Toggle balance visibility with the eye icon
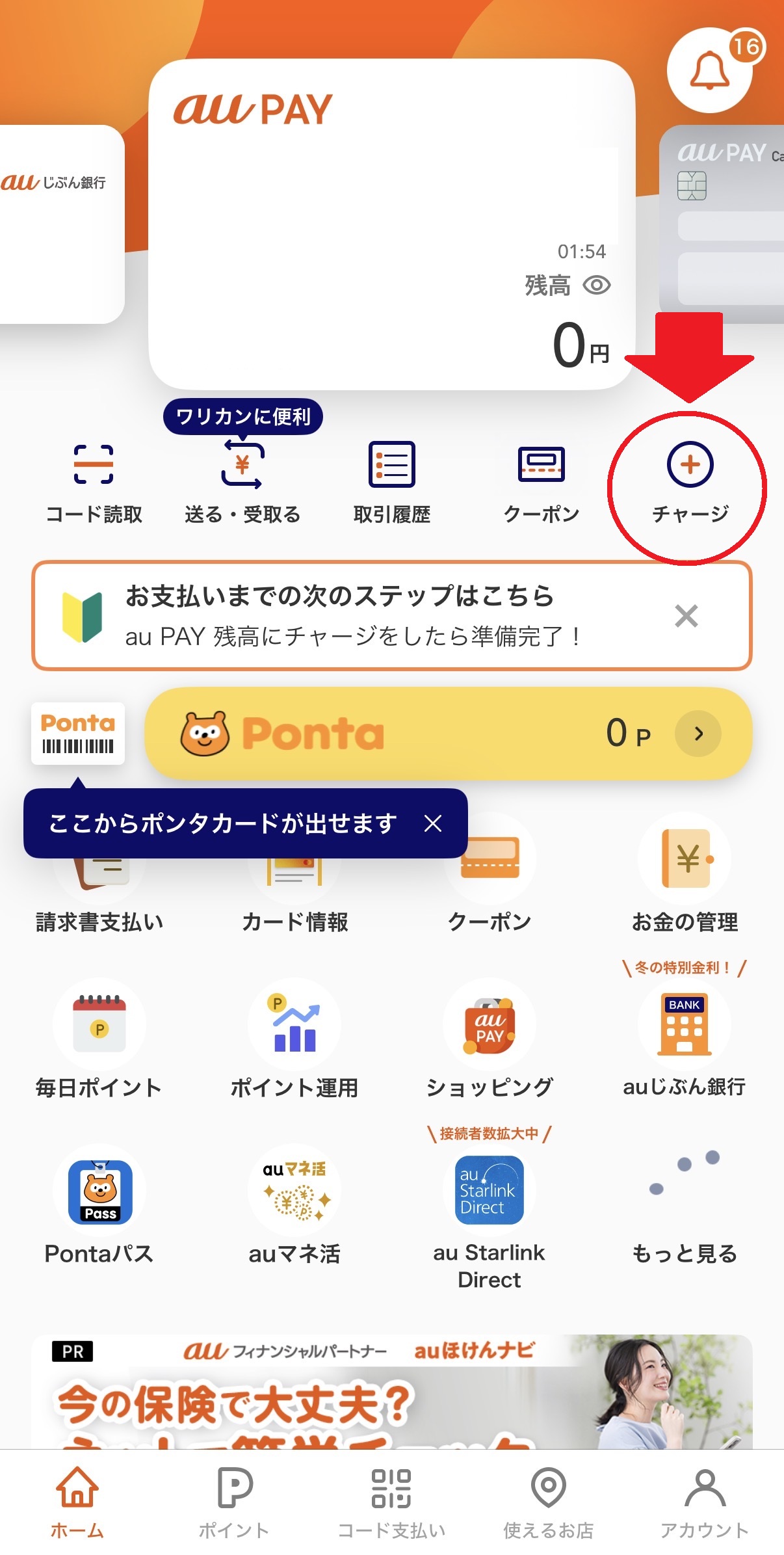Image resolution: width=784 pixels, height=1555 pixels. tap(596, 285)
